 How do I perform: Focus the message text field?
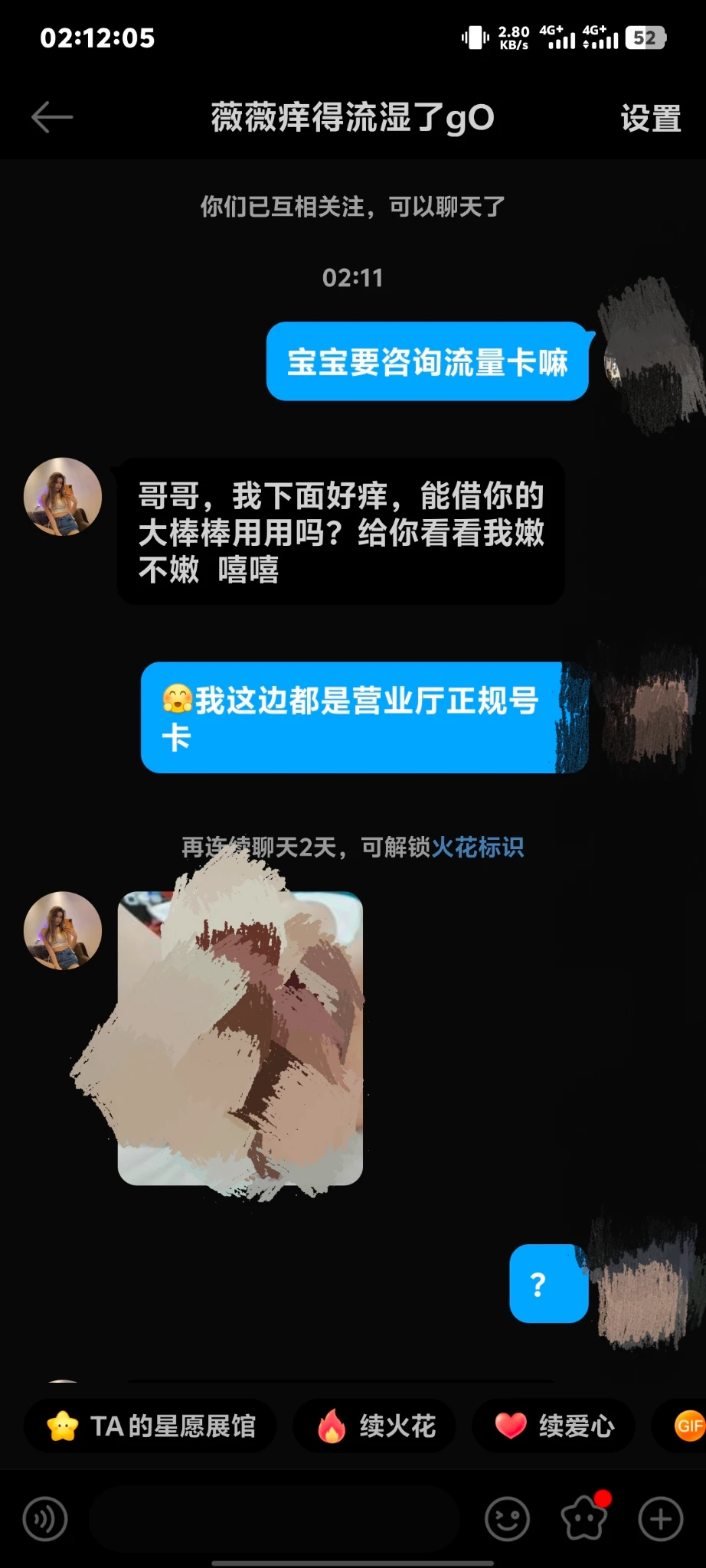pos(274,1520)
